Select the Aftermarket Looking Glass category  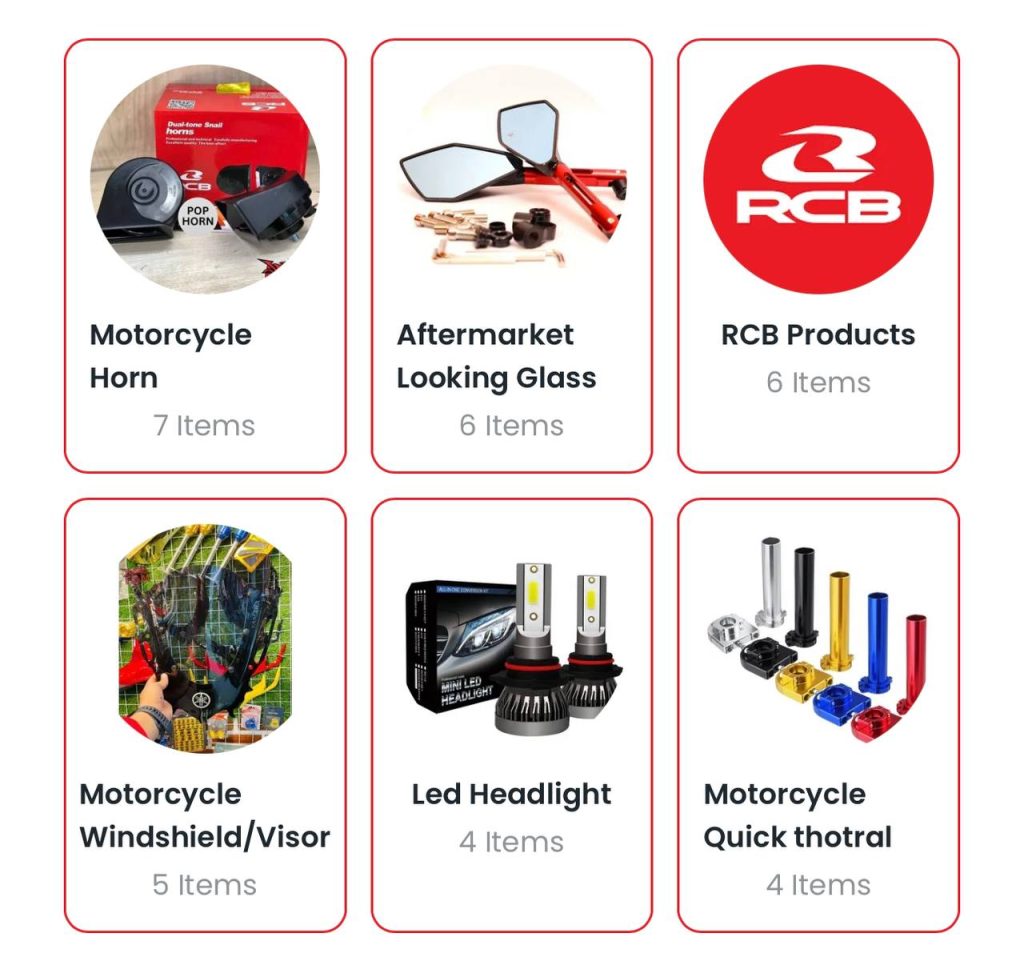pos(511,256)
